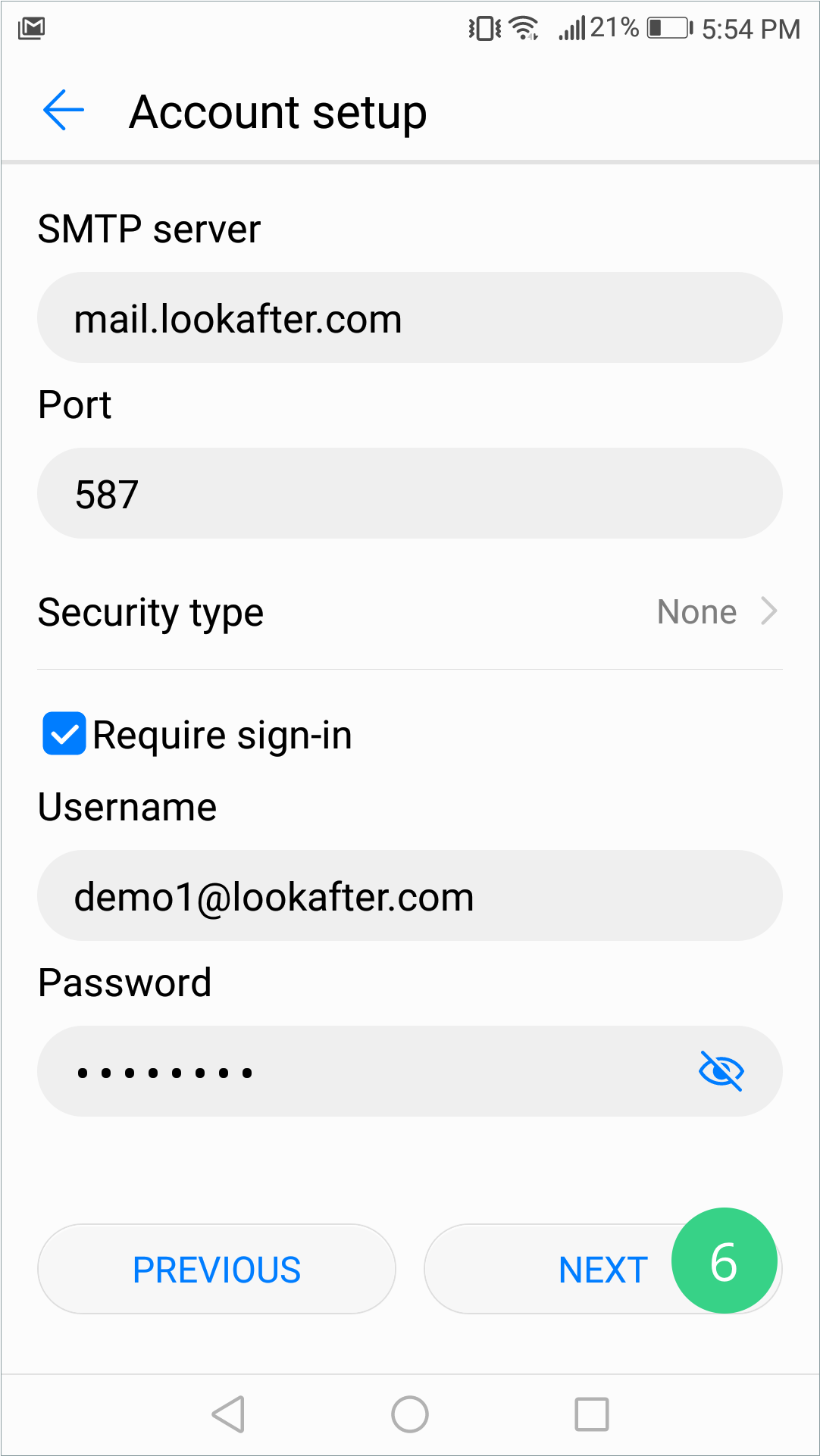
Task: Go back using the blue arrow
Action: [64, 111]
